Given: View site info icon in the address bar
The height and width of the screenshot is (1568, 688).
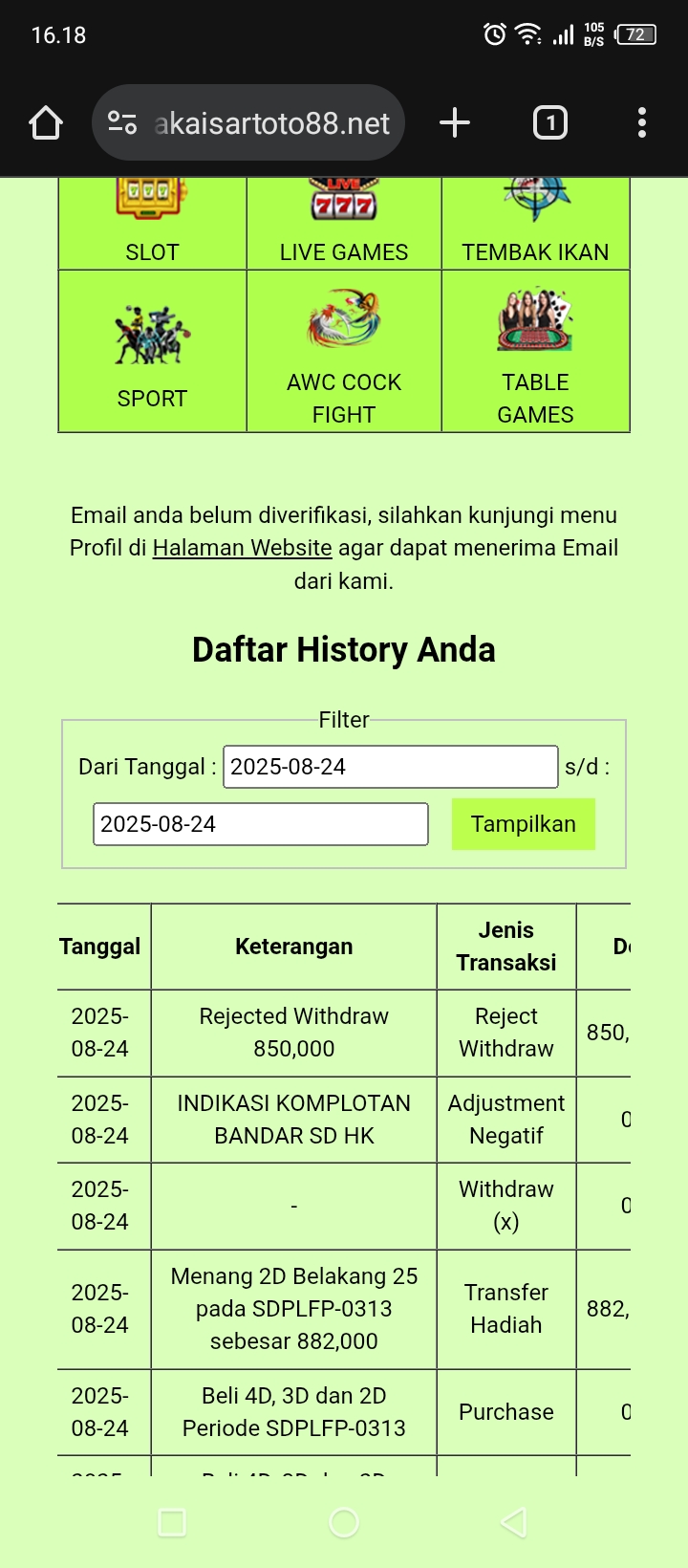Looking at the screenshot, I should click(x=122, y=122).
